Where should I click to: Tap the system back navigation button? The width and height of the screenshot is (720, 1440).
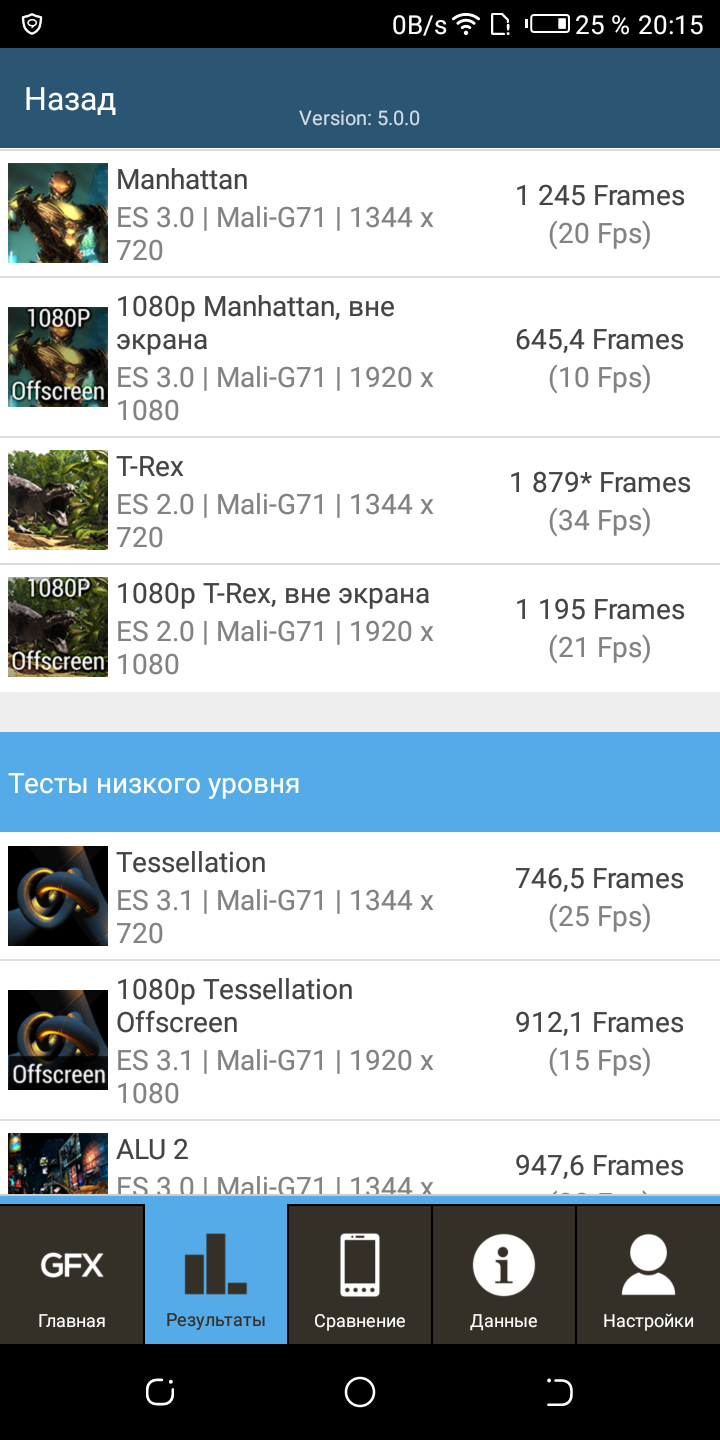559,1392
